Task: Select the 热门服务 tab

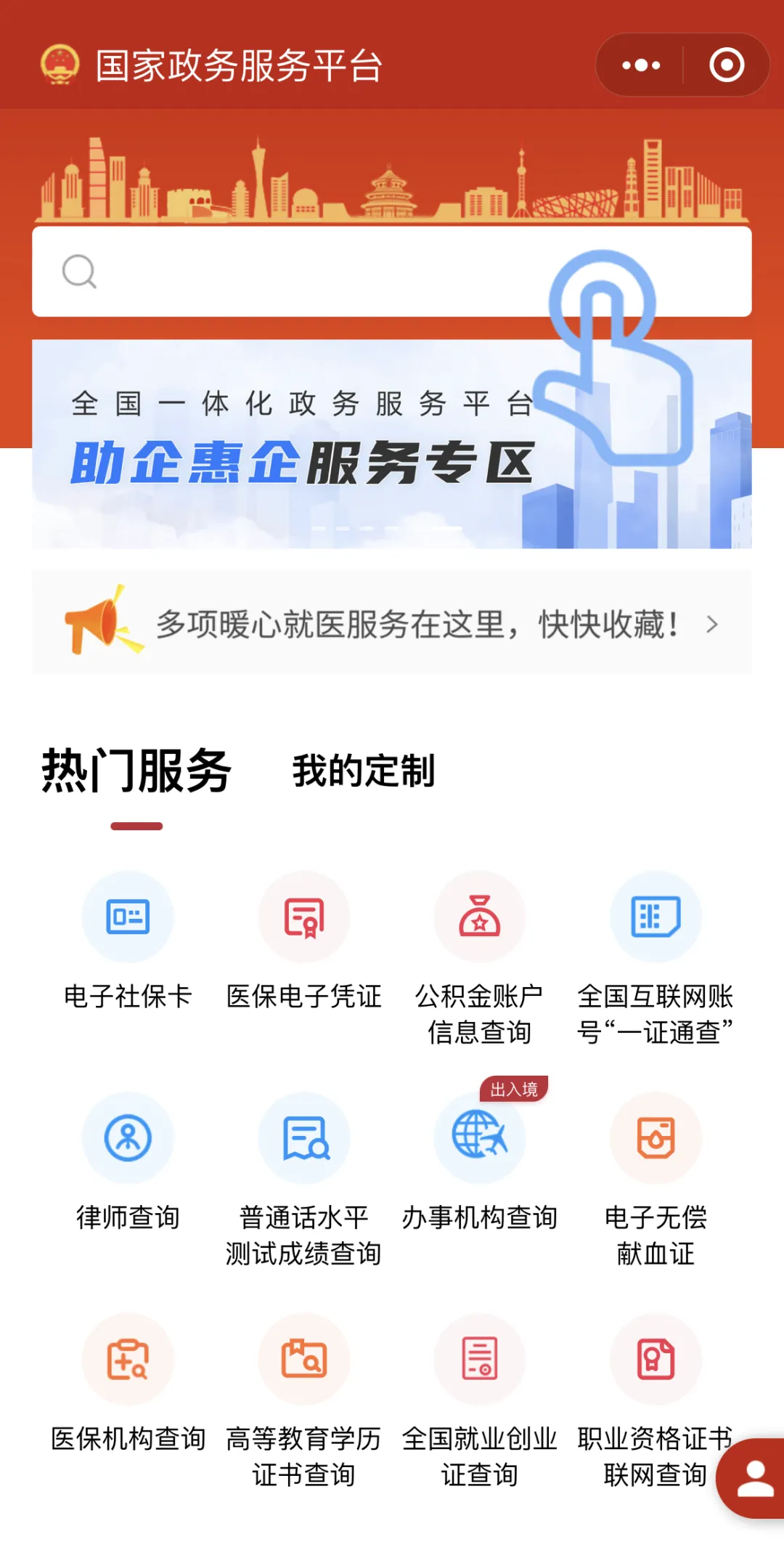Action: pyautogui.click(x=136, y=771)
